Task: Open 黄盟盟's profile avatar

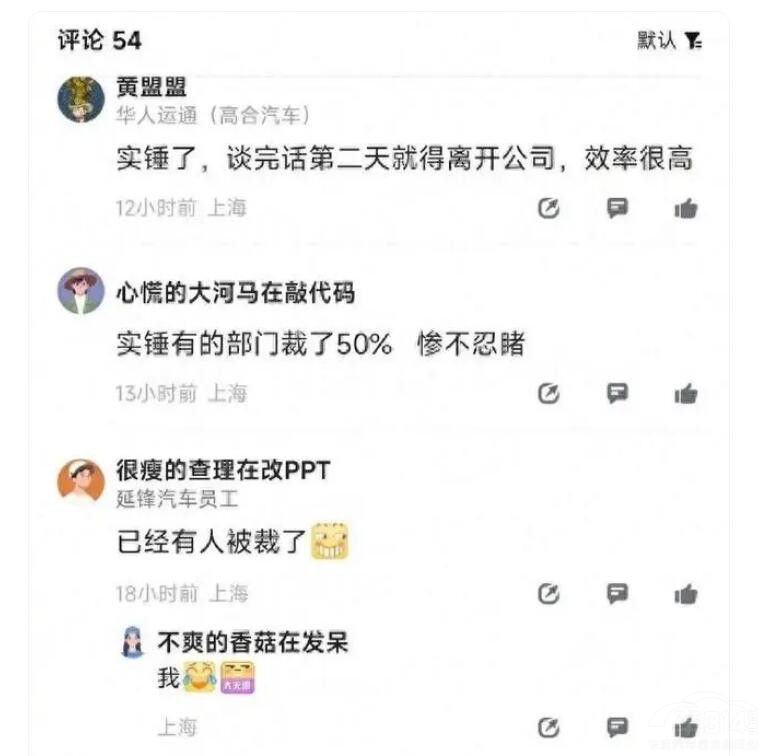Action: click(81, 99)
